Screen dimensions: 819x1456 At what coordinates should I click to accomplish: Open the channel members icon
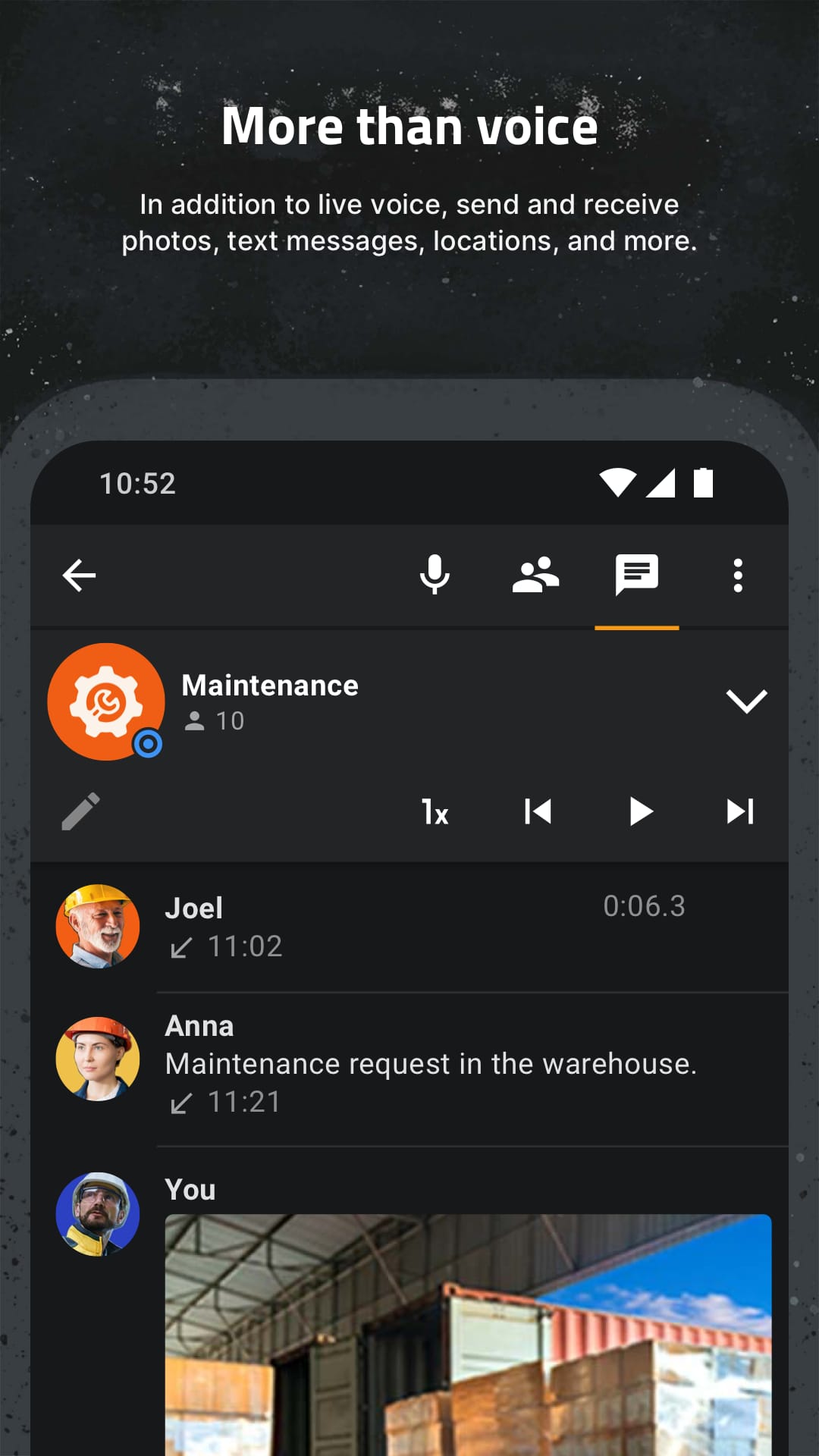pos(536,575)
